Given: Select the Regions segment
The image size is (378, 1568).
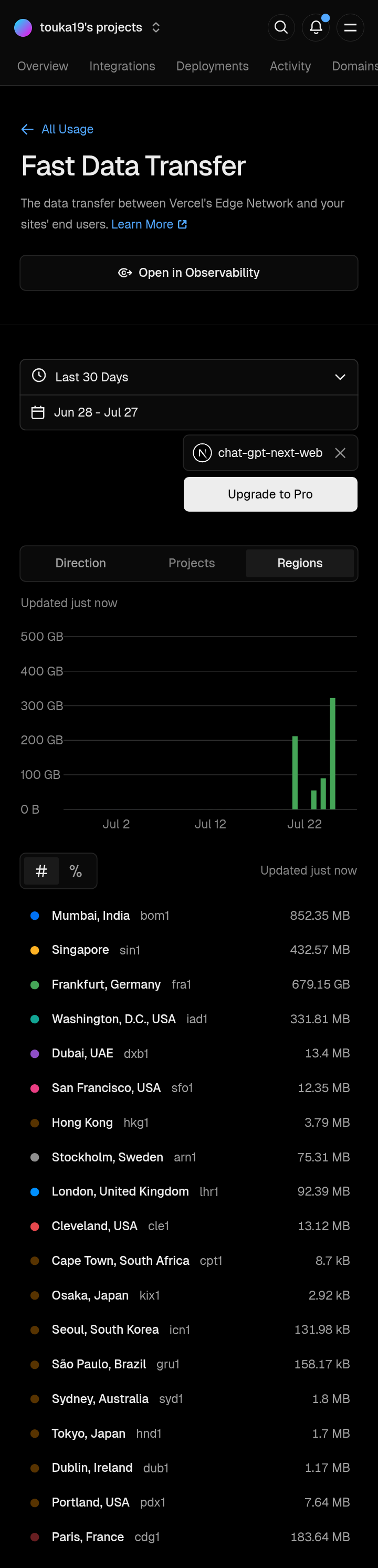Looking at the screenshot, I should pyautogui.click(x=299, y=564).
